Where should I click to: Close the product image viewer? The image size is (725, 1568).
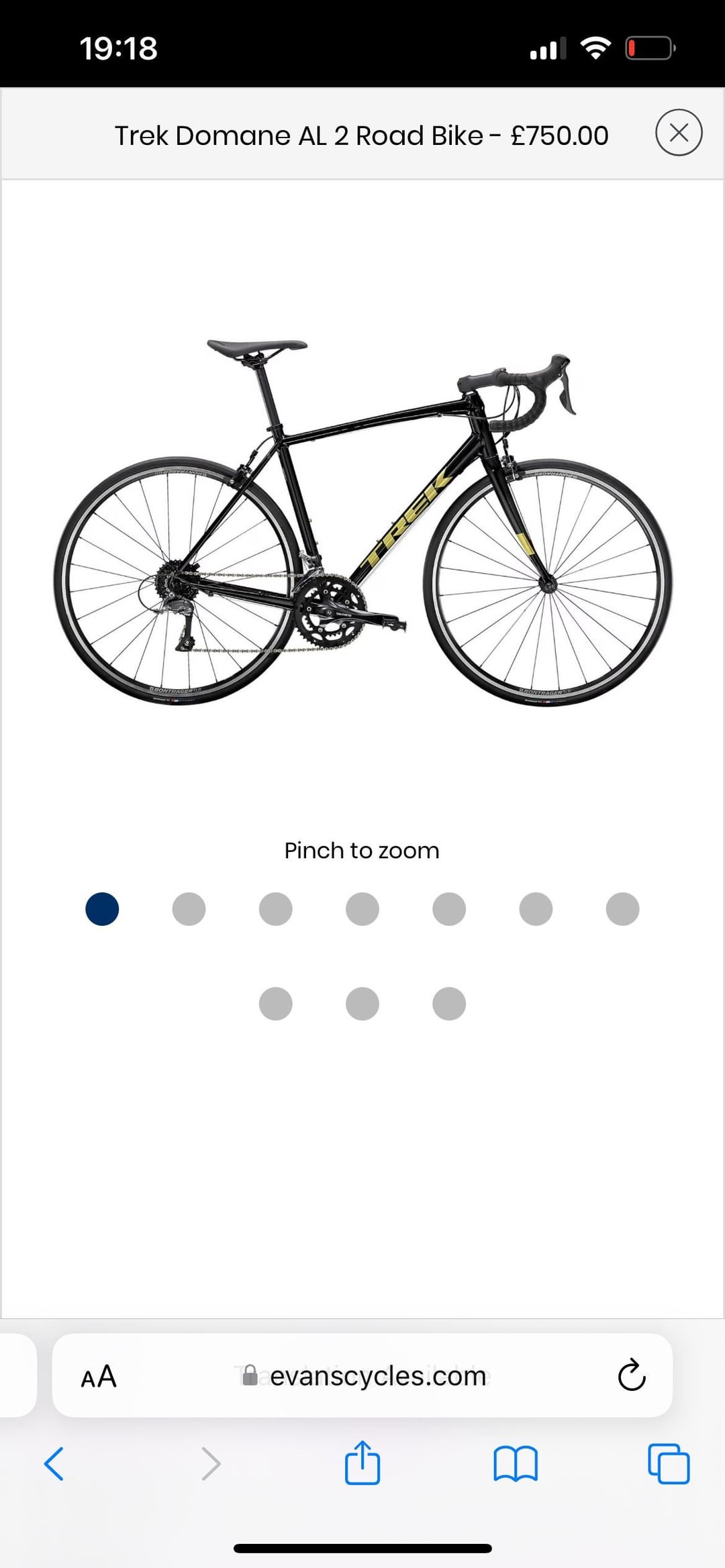679,133
